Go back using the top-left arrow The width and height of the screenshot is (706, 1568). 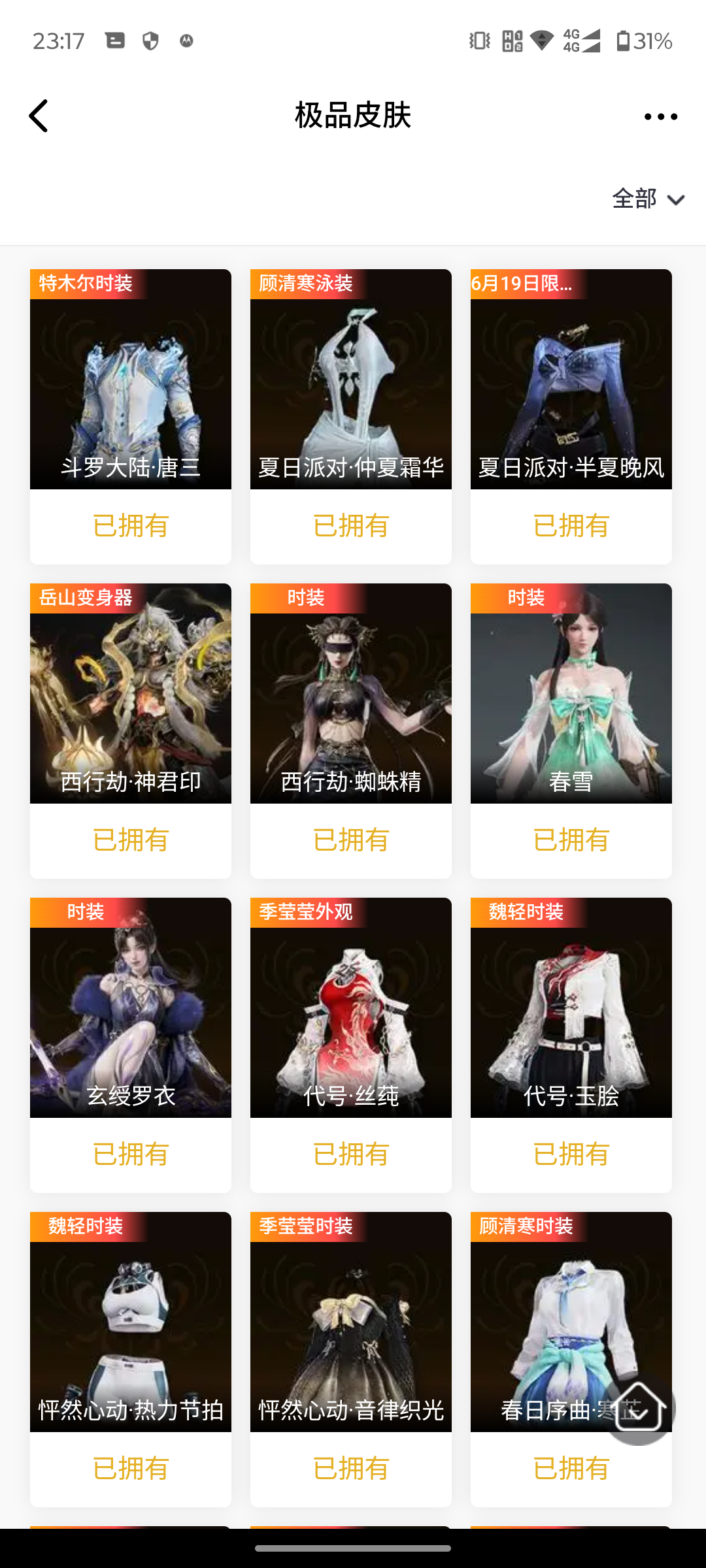(x=39, y=116)
